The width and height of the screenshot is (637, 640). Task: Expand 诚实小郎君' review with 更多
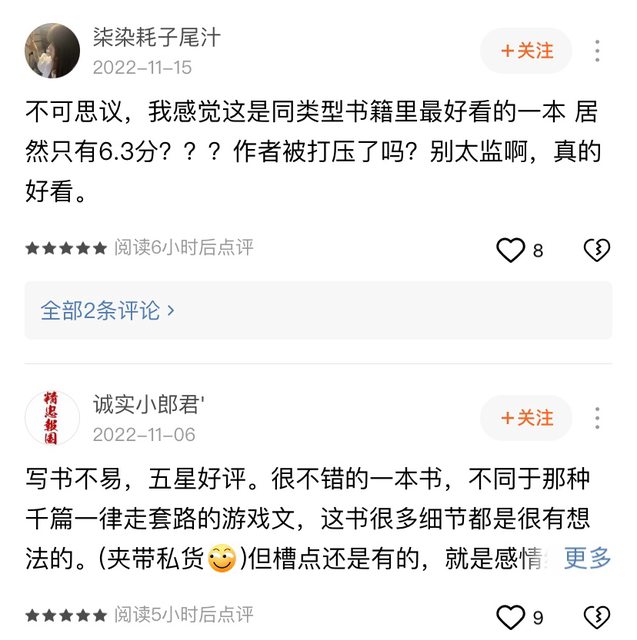587,557
